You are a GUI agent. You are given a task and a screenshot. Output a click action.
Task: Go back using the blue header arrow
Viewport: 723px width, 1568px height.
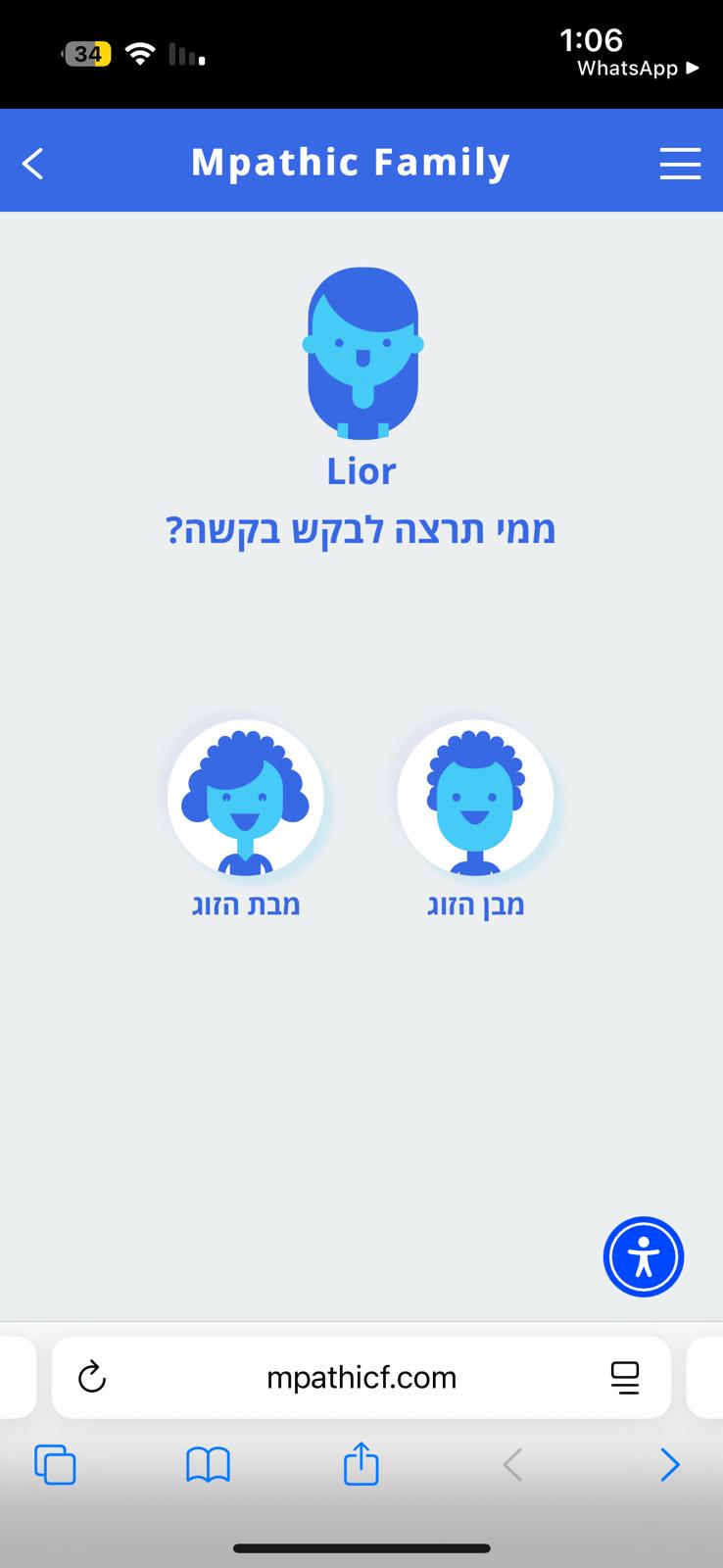[32, 163]
